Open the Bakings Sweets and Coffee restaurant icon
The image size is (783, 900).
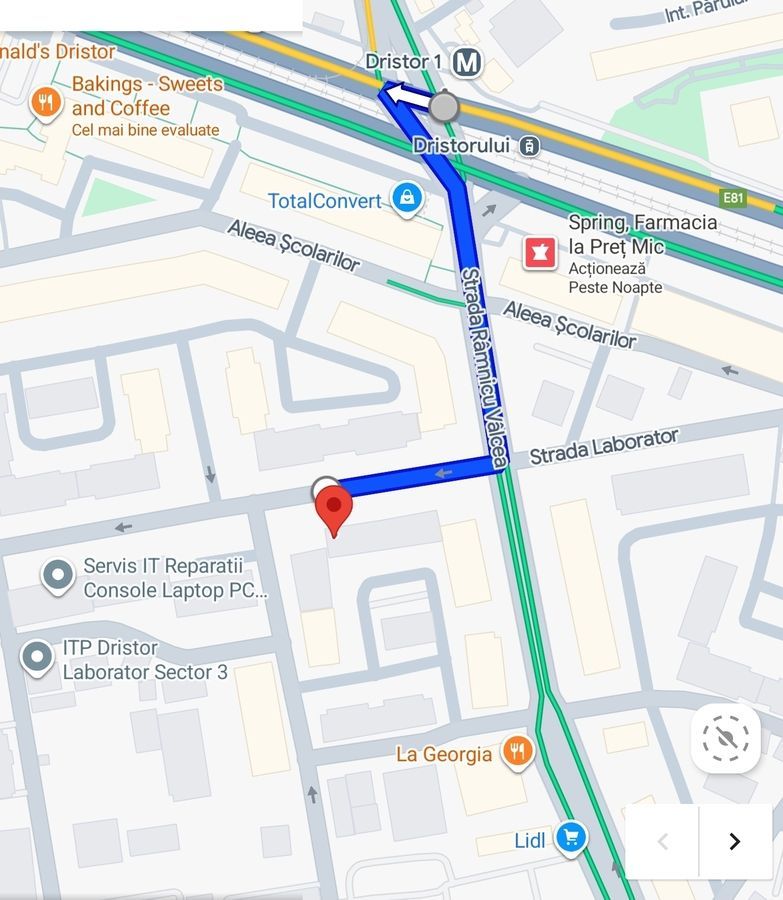(45, 101)
